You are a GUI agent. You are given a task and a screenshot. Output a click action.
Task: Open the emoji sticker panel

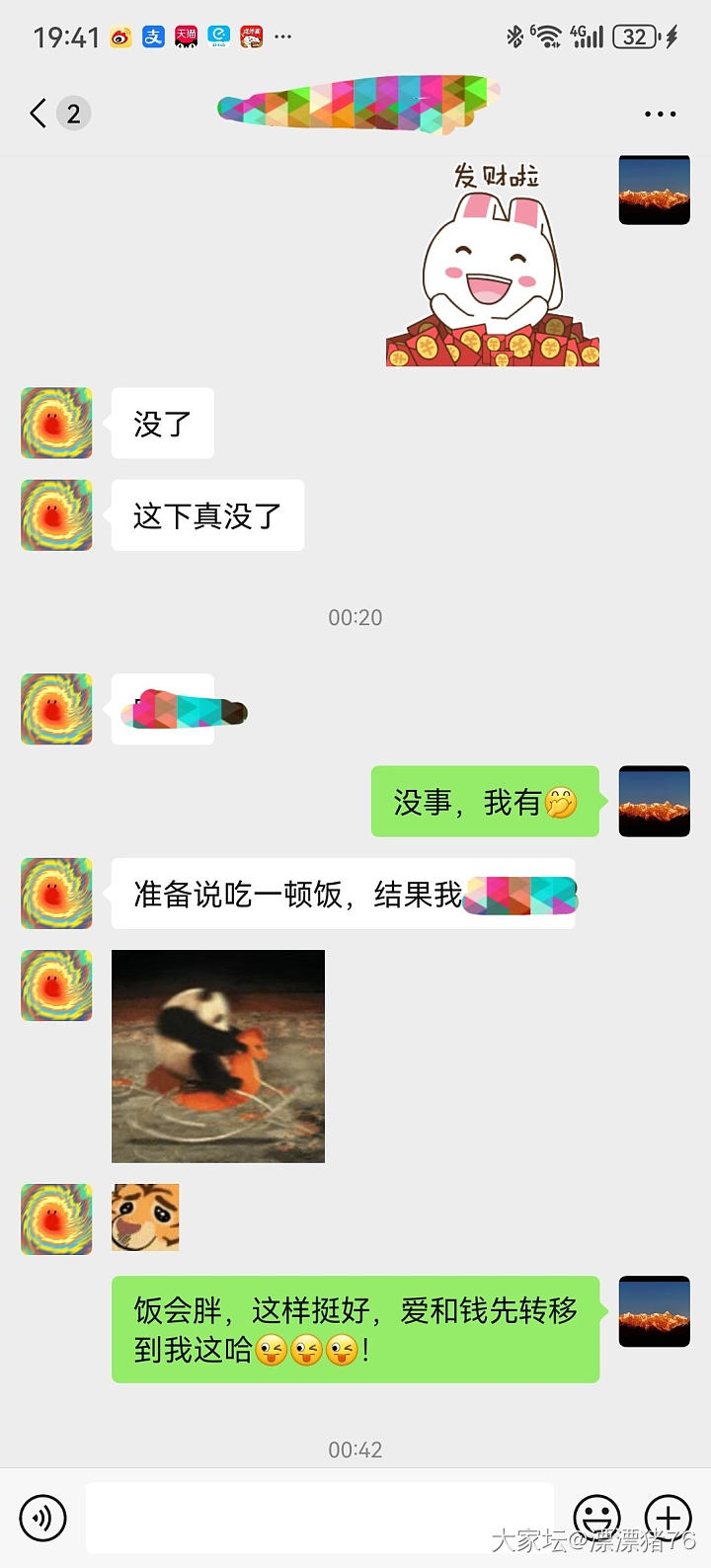tap(597, 1518)
